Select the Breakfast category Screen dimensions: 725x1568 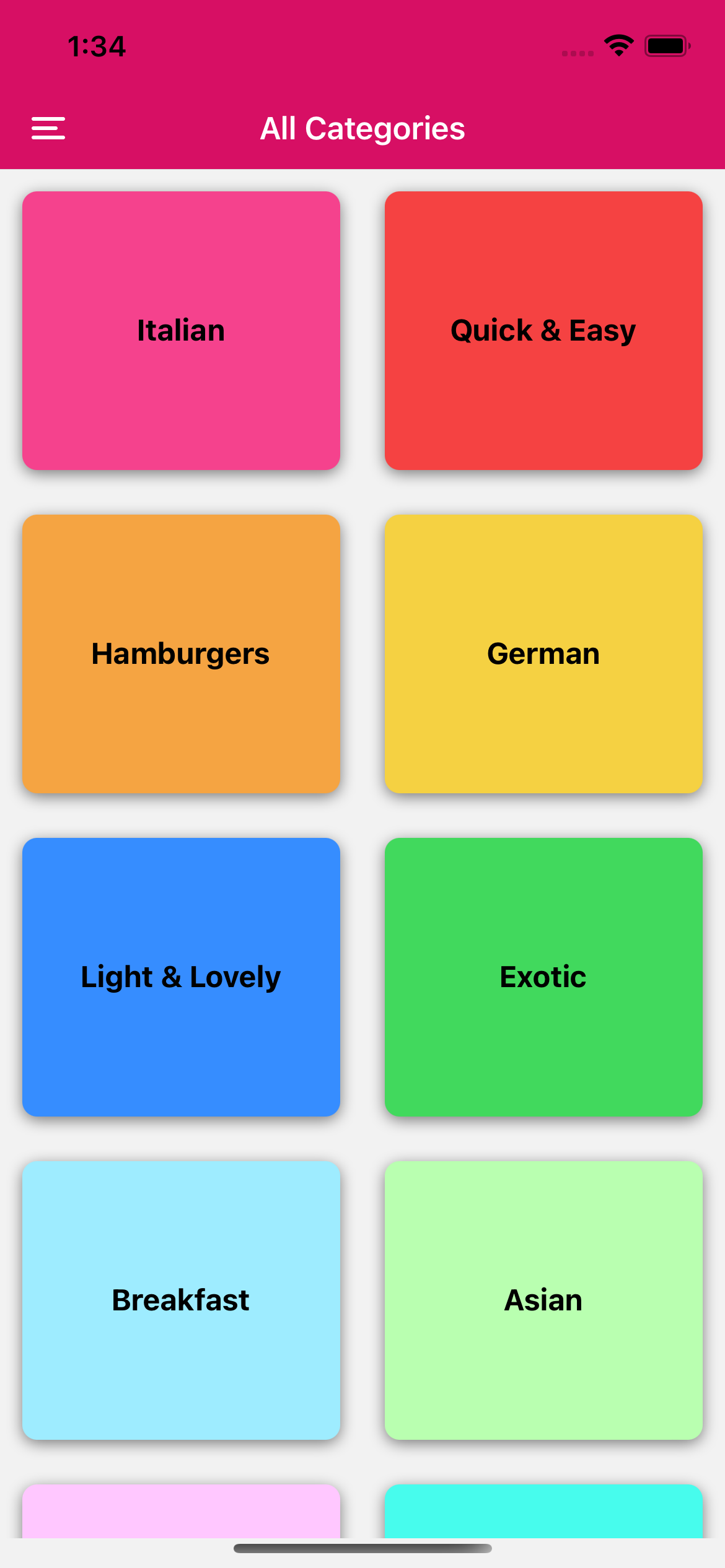coord(181,1300)
